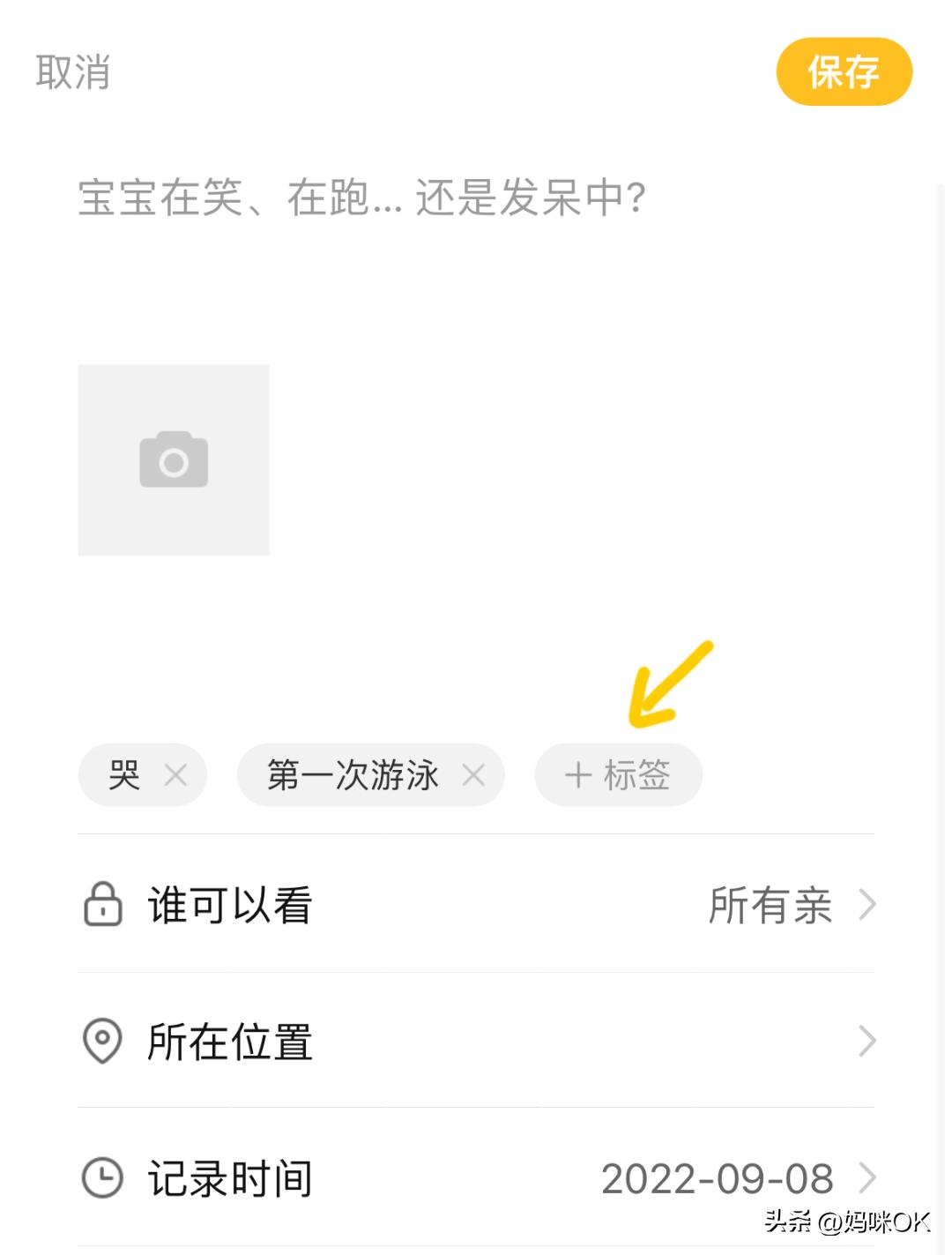The height and width of the screenshot is (1255, 952).
Task: Open the chevron beside 2022-09-08
Action: point(869,1177)
